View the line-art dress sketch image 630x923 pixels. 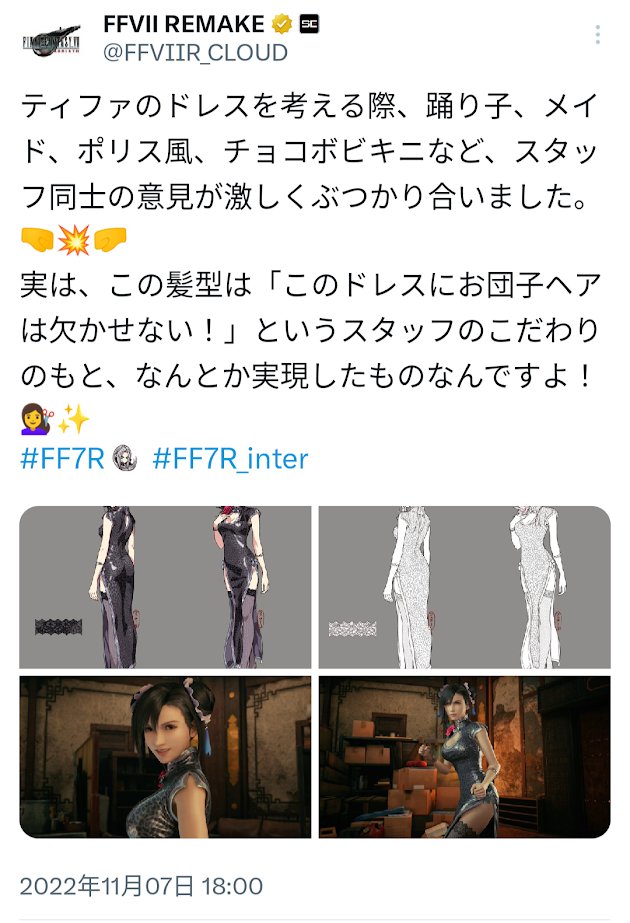[x=464, y=587]
